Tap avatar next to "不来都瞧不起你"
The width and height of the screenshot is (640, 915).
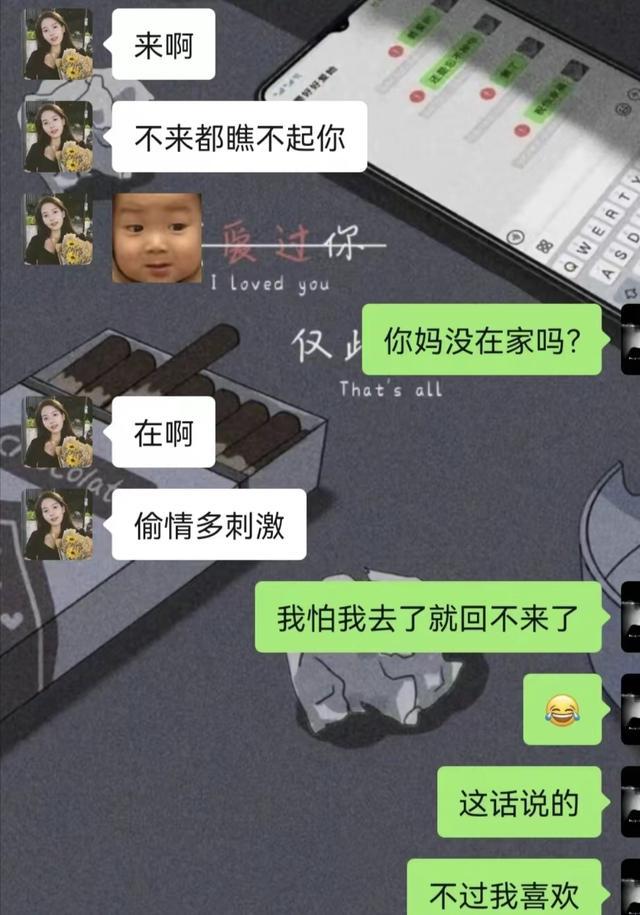pos(58,136)
